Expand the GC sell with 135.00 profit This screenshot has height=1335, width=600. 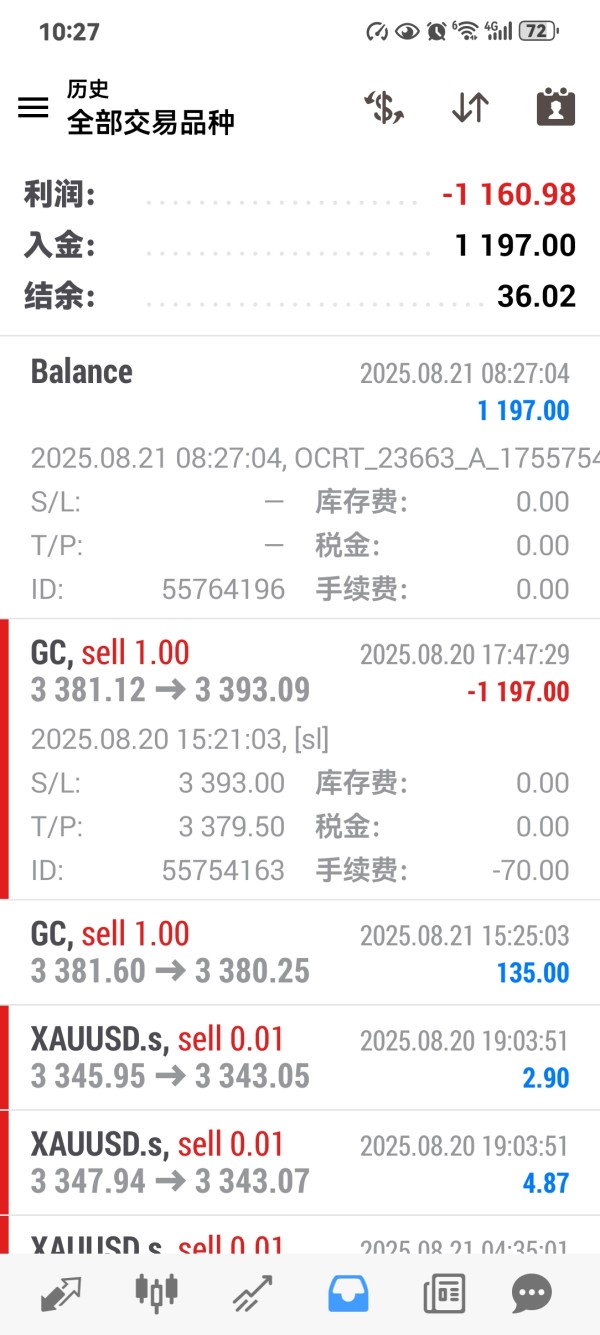click(300, 953)
